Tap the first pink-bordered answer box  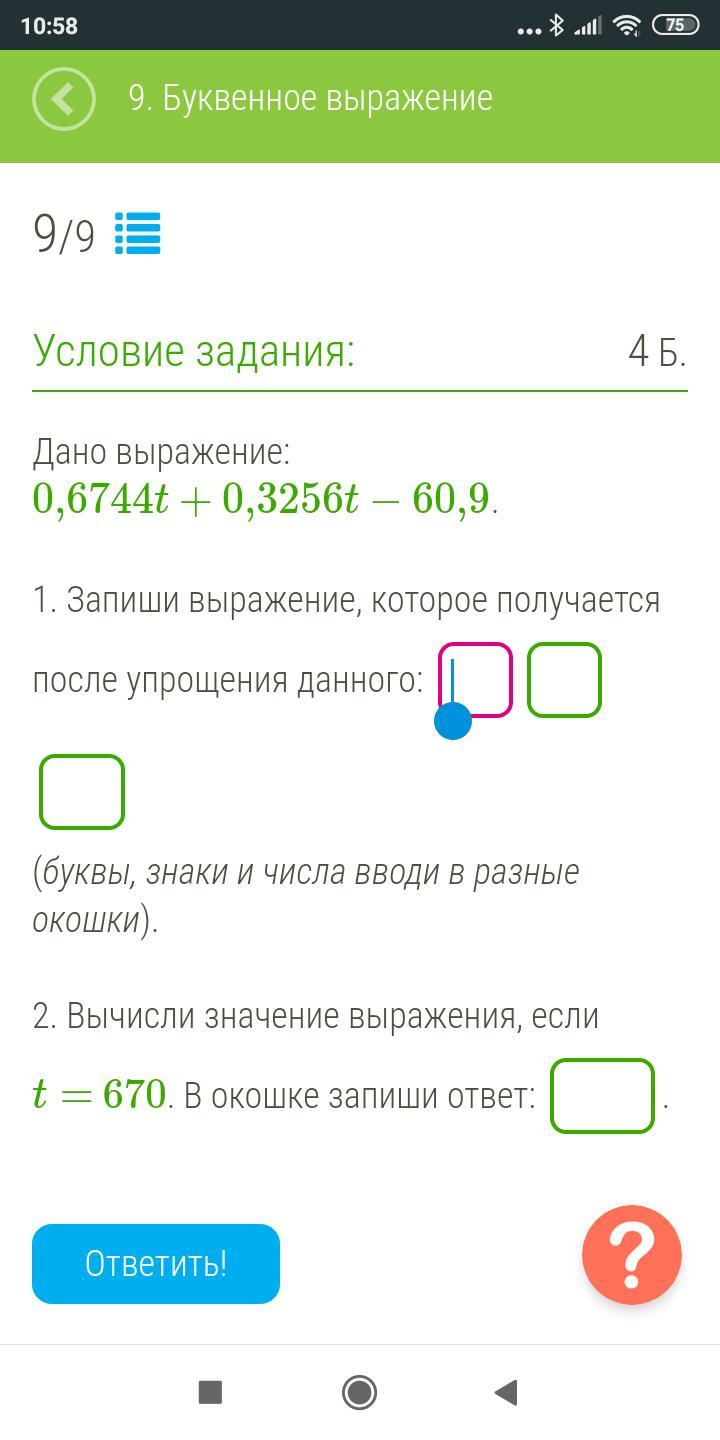(x=475, y=680)
